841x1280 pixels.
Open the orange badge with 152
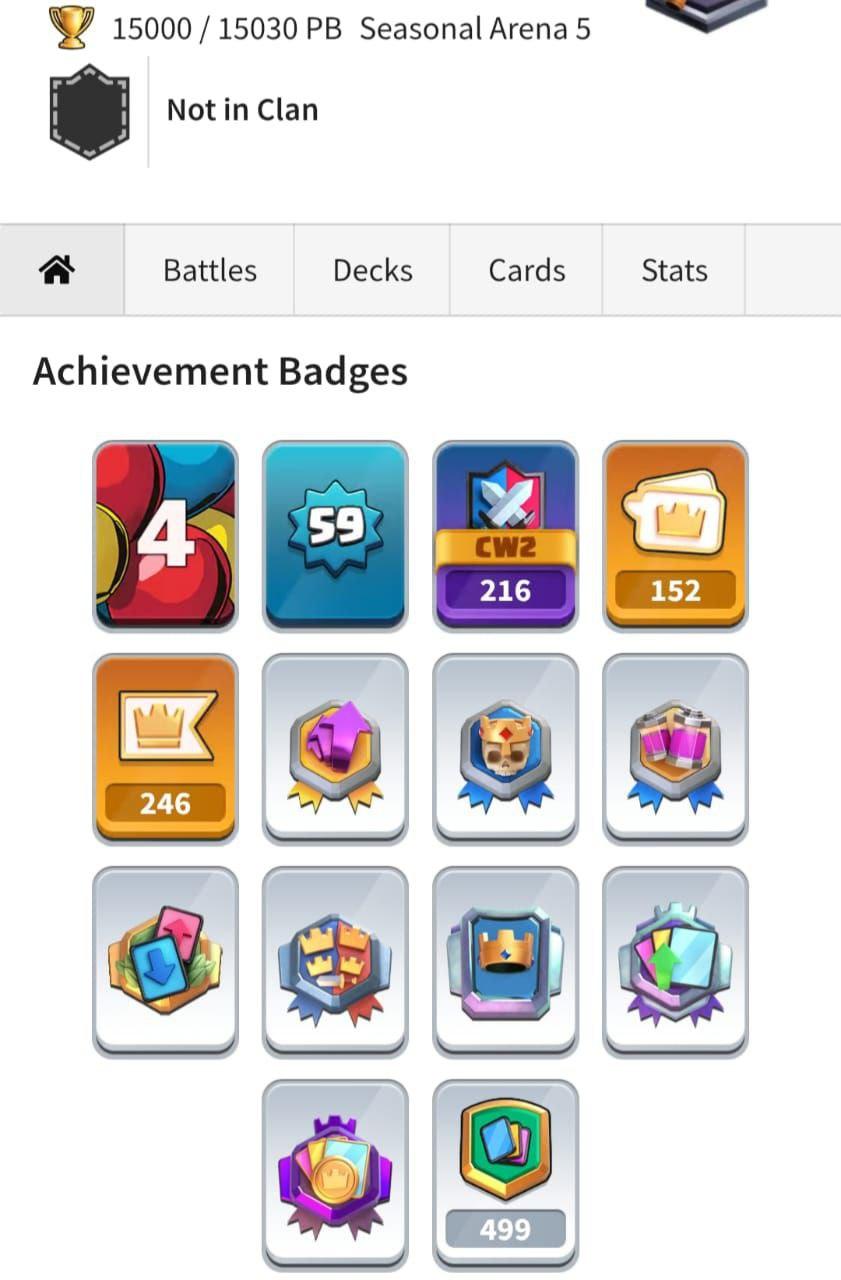point(675,536)
